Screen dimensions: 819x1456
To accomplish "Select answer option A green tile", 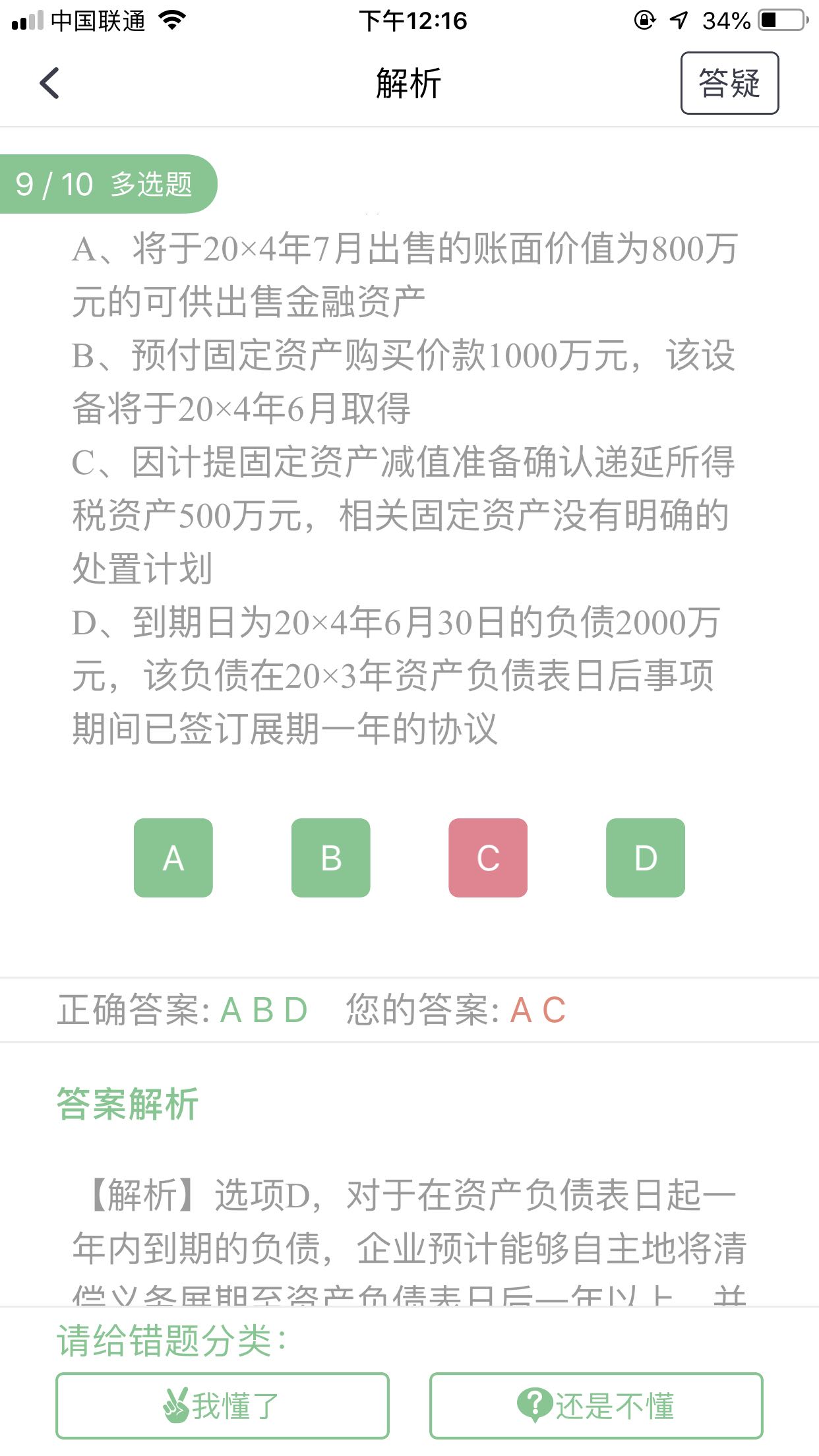I will tap(173, 857).
